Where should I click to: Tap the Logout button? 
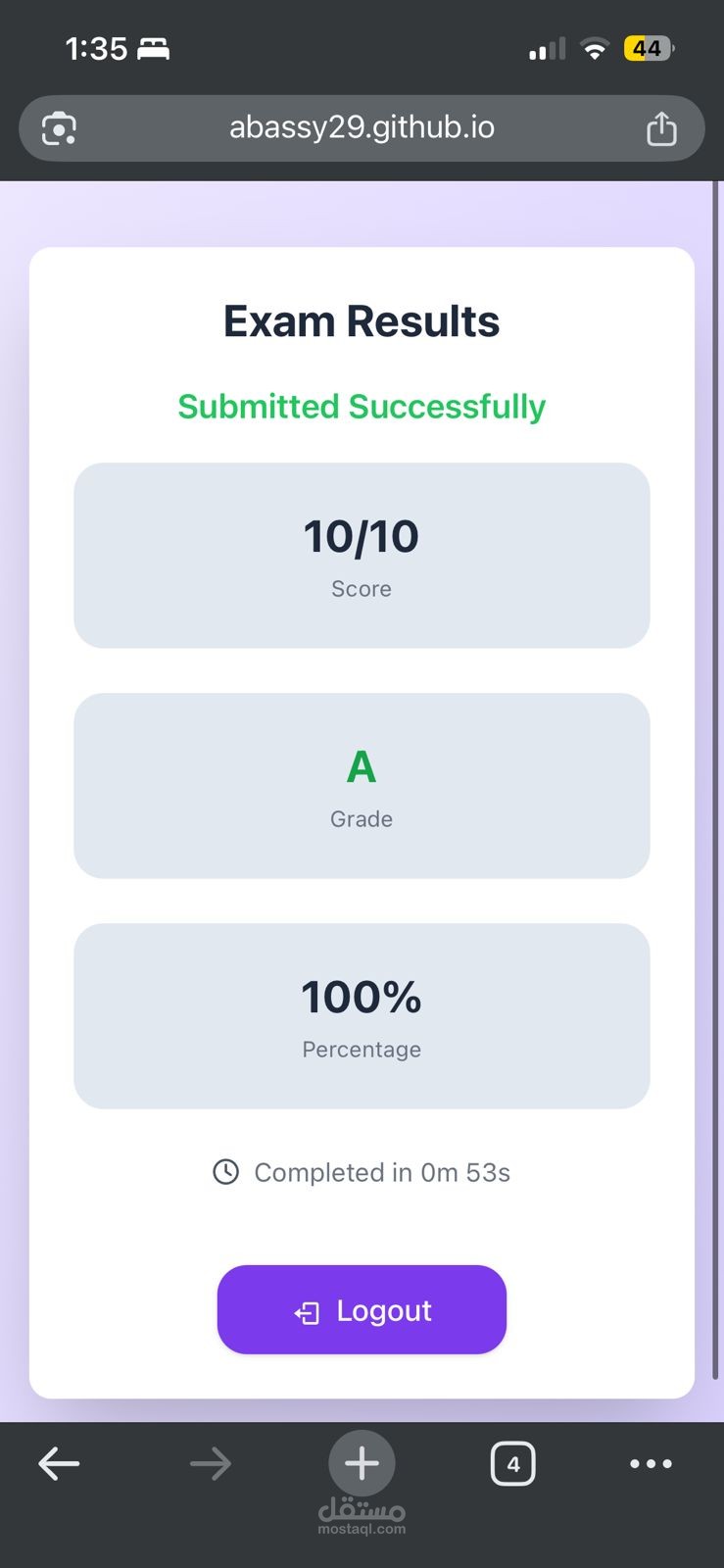pos(362,1309)
